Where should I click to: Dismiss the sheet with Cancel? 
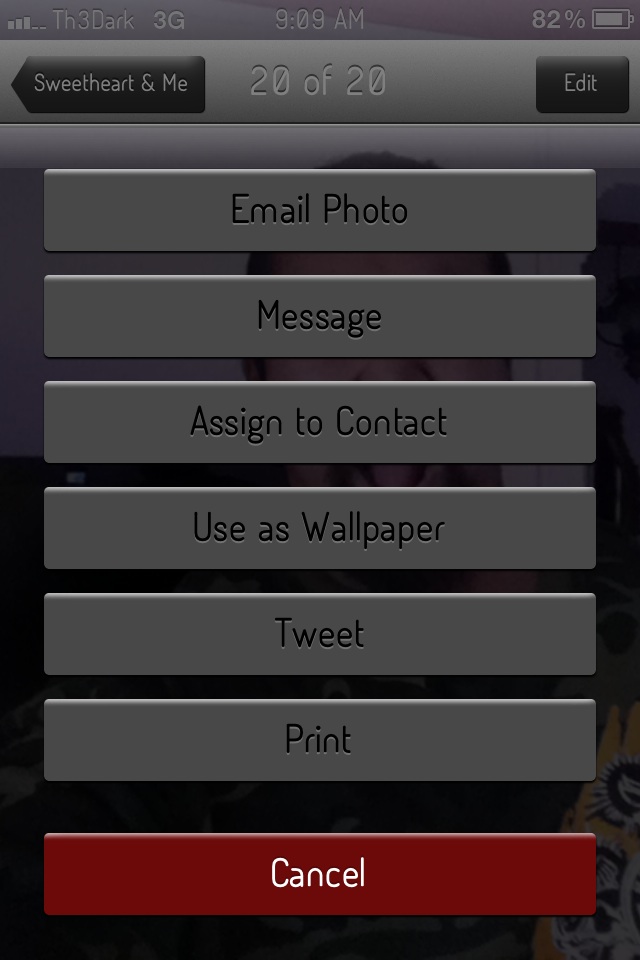(x=320, y=874)
